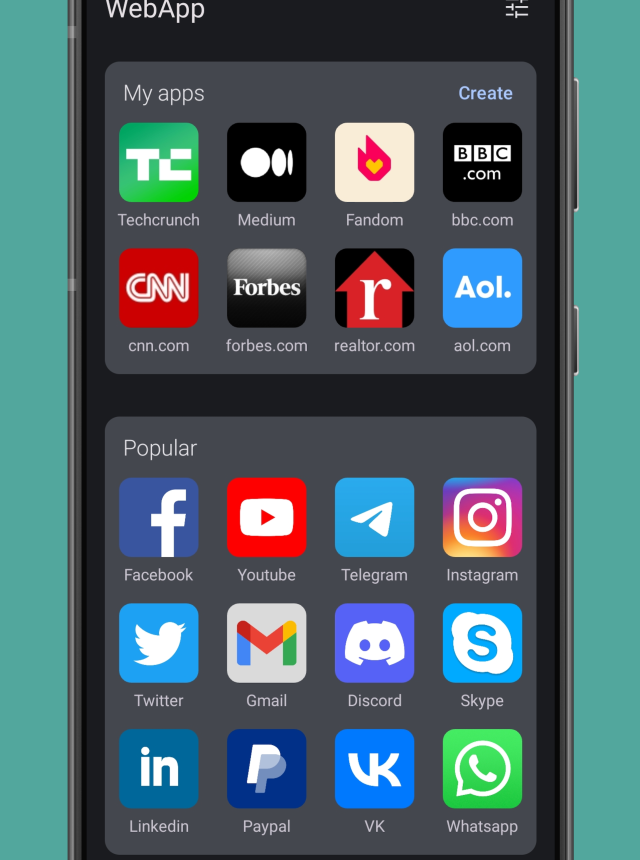640x860 pixels.
Task: Open the Techcrunch web app
Action: pyautogui.click(x=159, y=163)
